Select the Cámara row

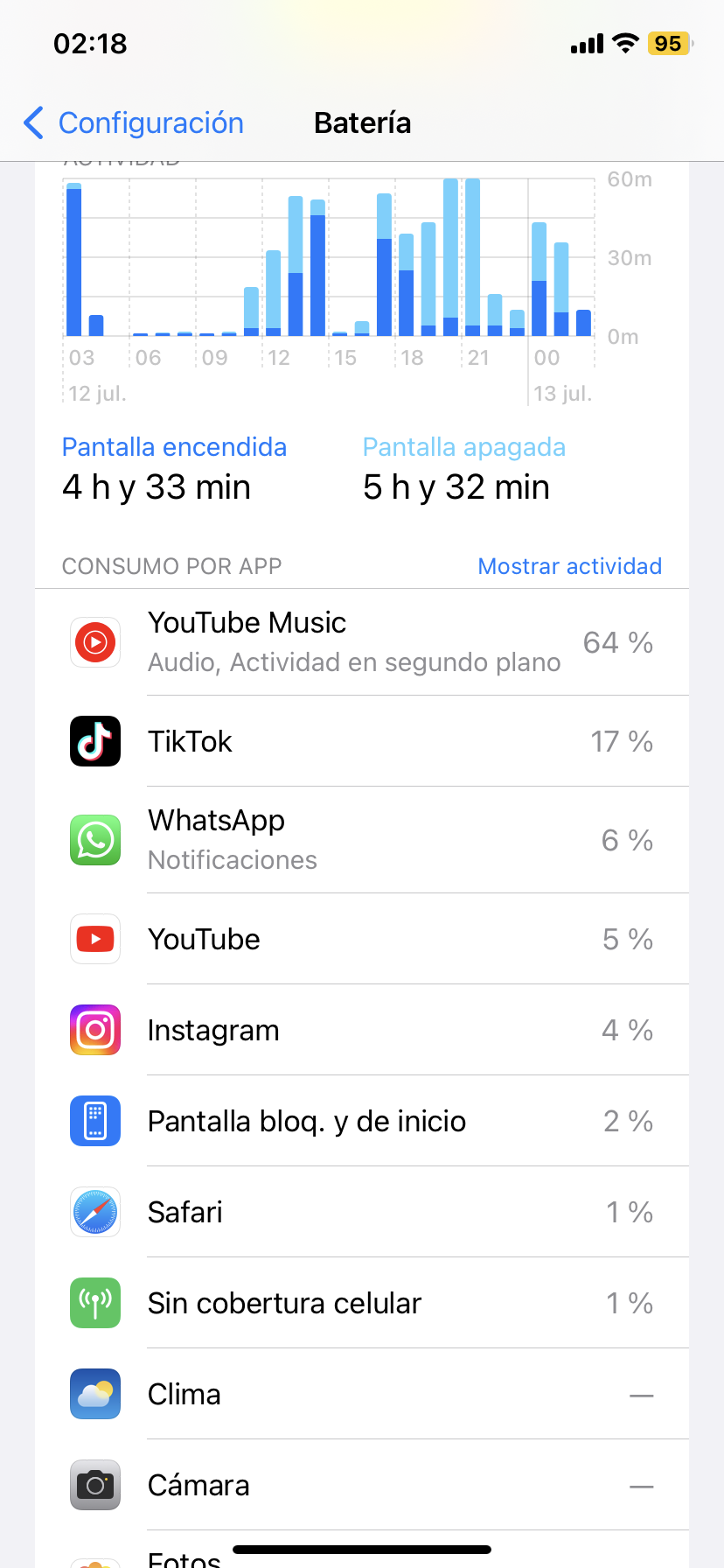click(362, 1486)
